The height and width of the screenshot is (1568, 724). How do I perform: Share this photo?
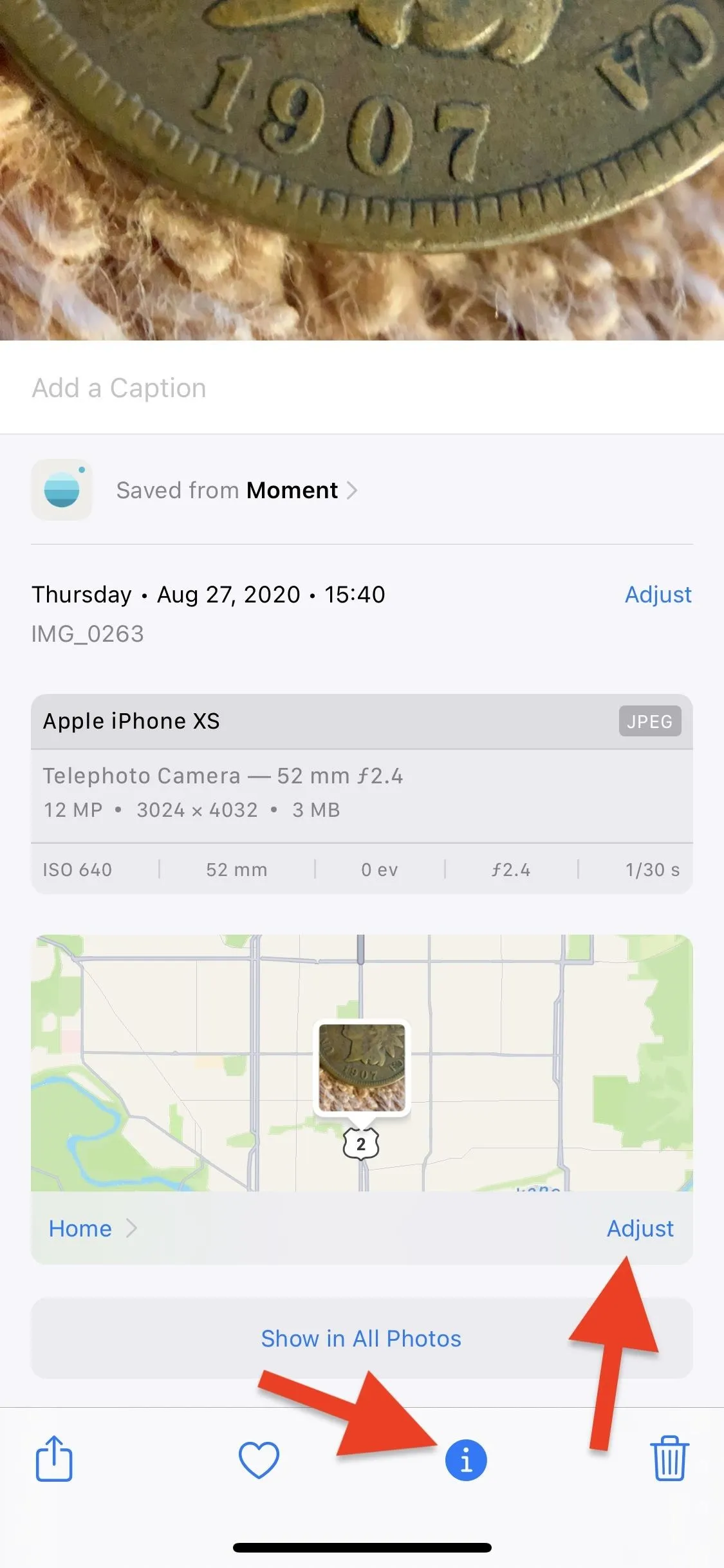point(53,1459)
